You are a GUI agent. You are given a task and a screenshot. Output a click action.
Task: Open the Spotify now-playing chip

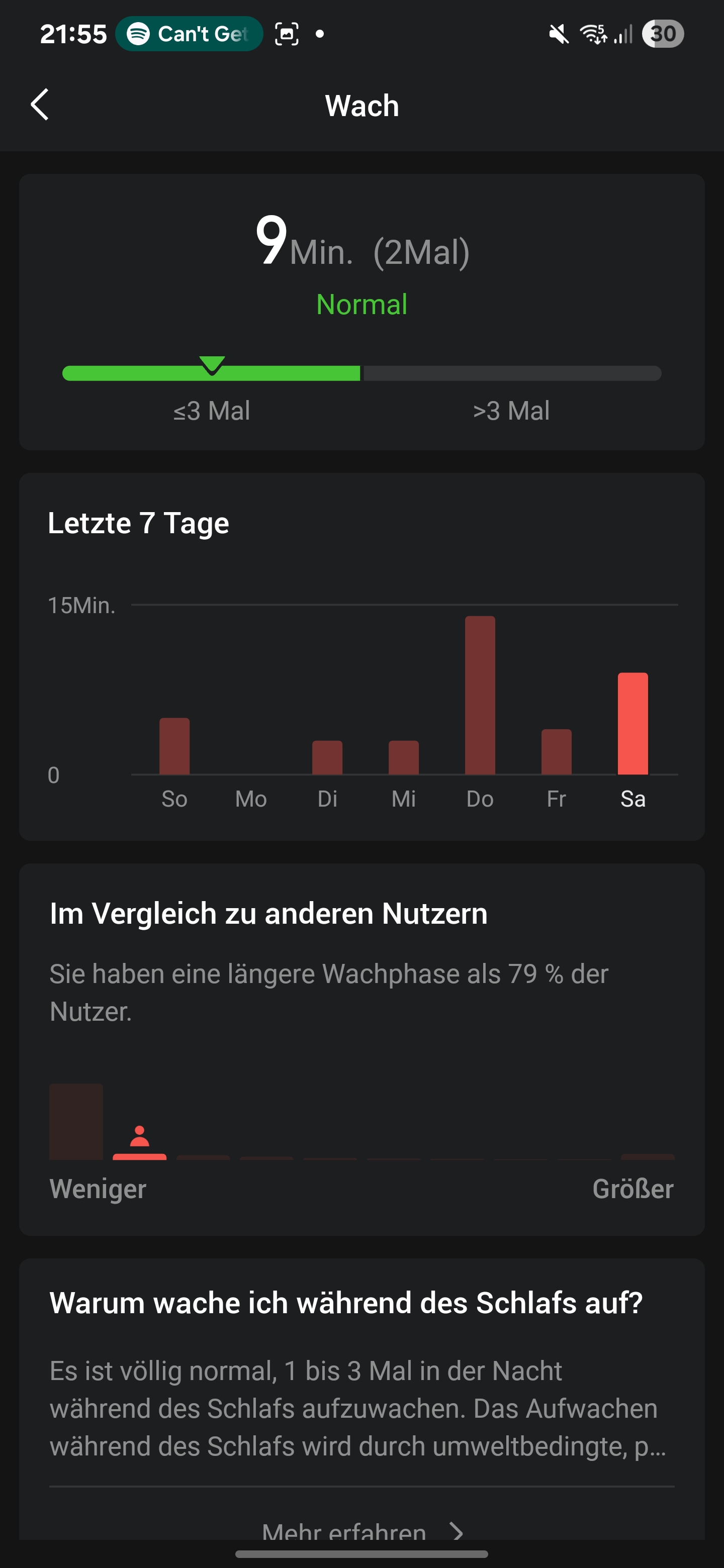pos(189,34)
